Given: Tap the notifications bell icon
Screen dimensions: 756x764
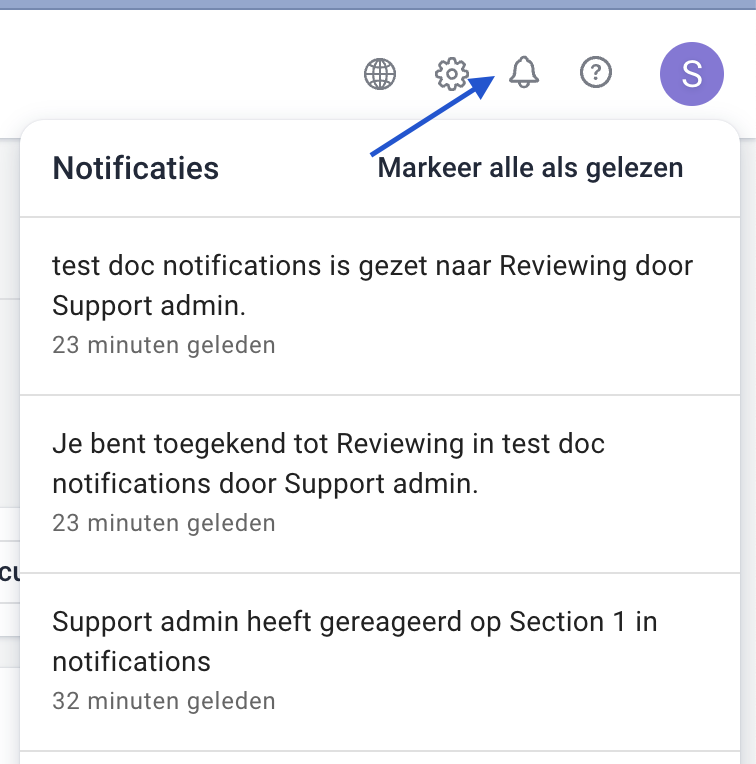Looking at the screenshot, I should pos(524,72).
